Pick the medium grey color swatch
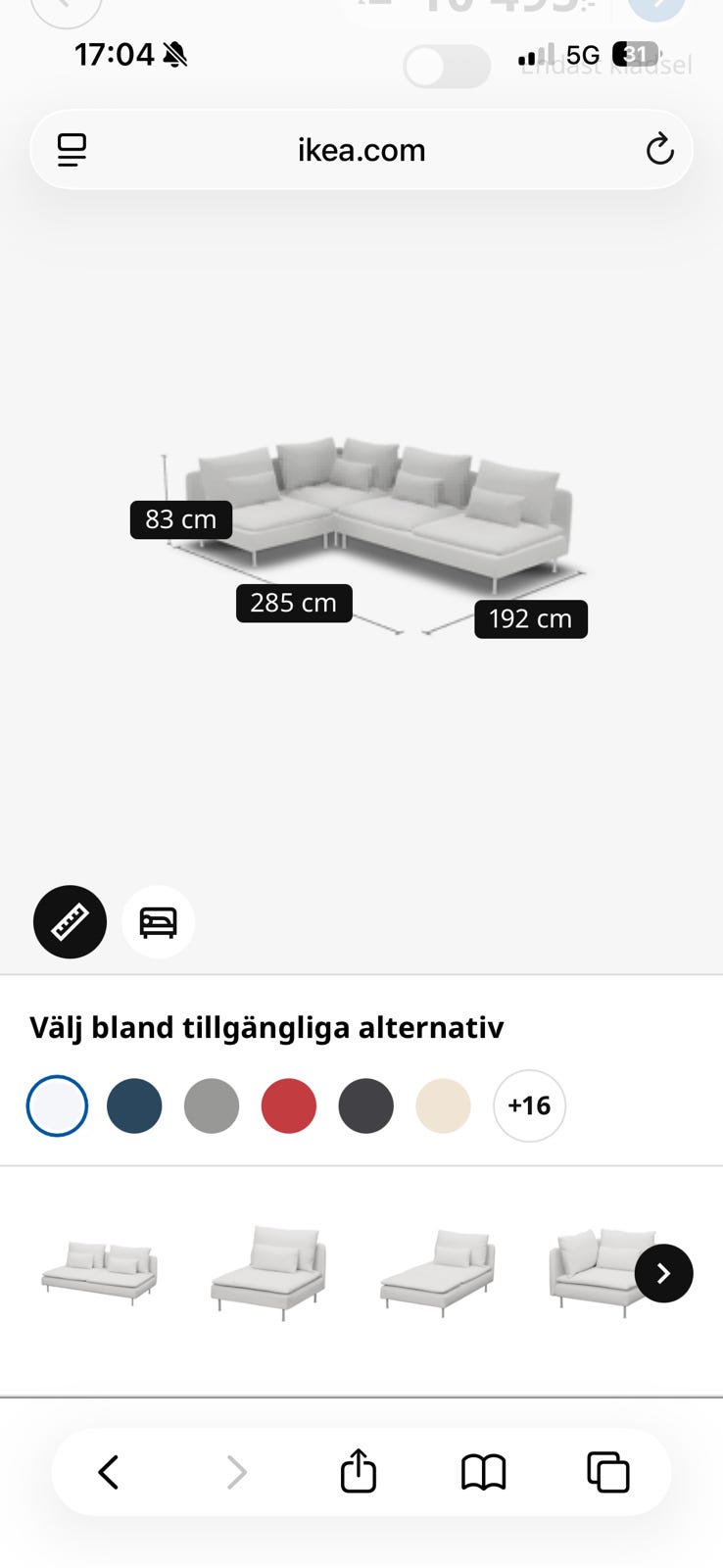Image resolution: width=723 pixels, height=1568 pixels. point(212,1105)
